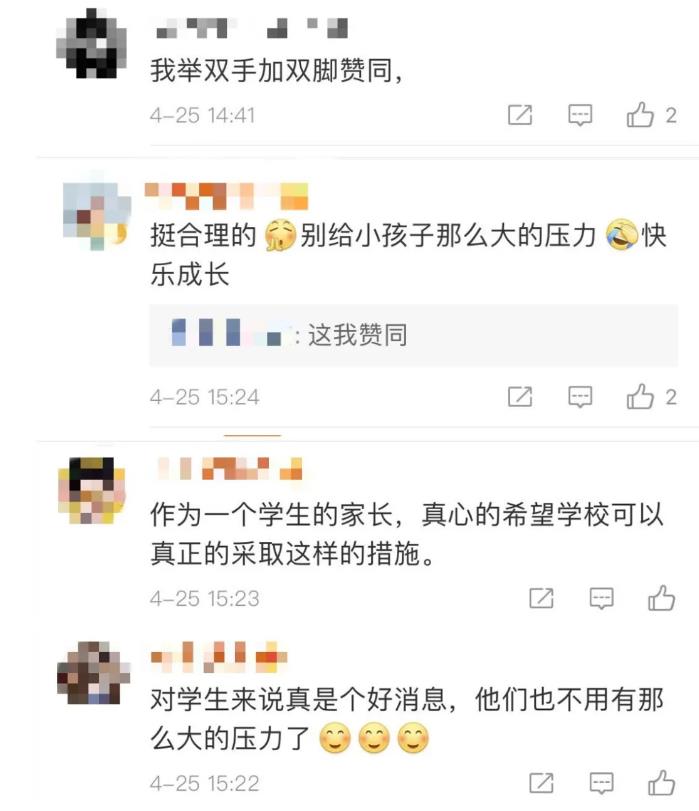Like the comment "我举双手加双脚赞同"
The height and width of the screenshot is (811, 699).
pyautogui.click(x=640, y=116)
